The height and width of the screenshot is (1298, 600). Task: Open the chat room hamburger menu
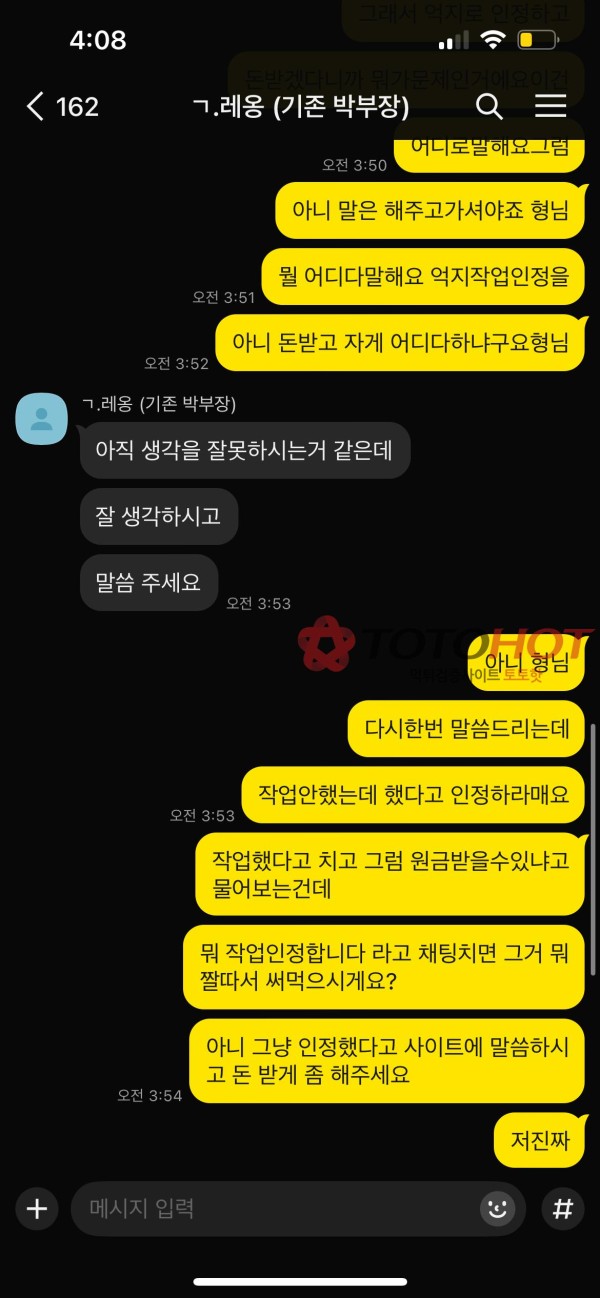tap(551, 106)
